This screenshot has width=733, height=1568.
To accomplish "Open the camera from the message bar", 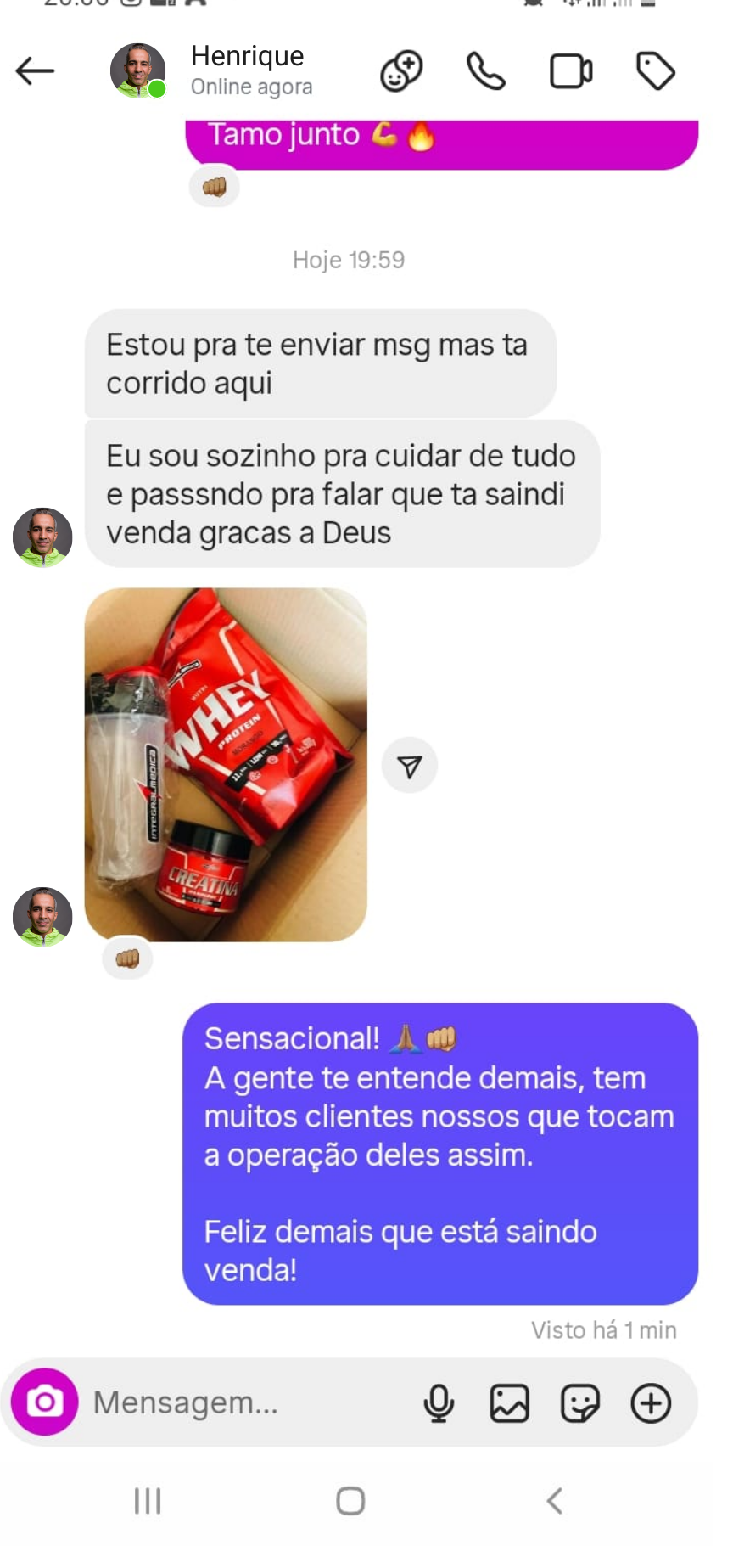I will tap(45, 1402).
